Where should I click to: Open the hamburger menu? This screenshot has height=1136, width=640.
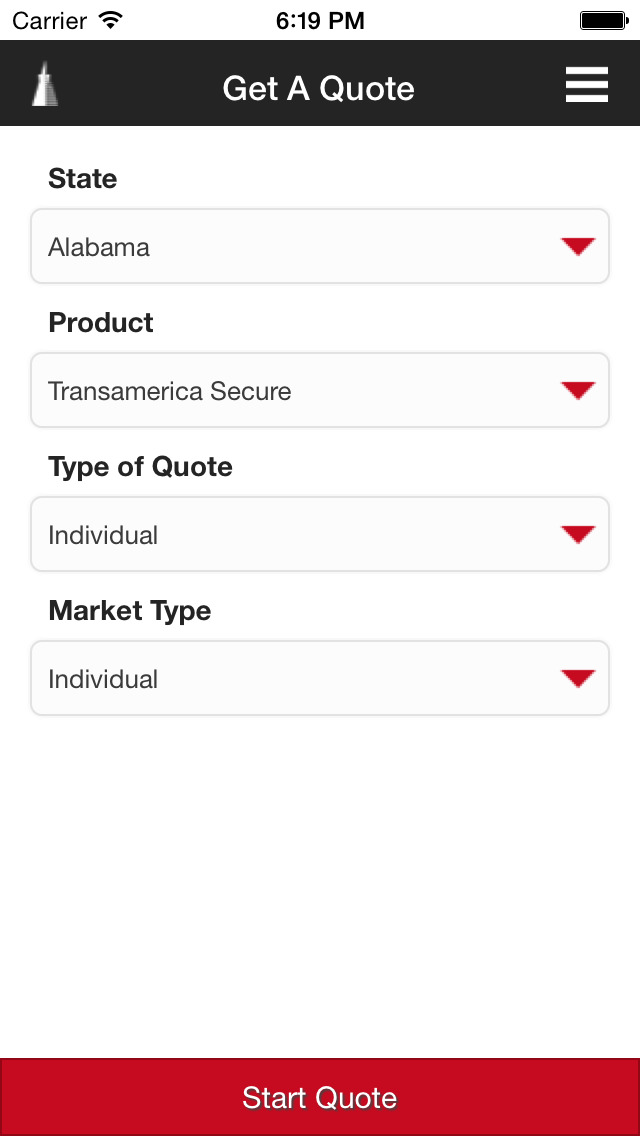point(586,85)
